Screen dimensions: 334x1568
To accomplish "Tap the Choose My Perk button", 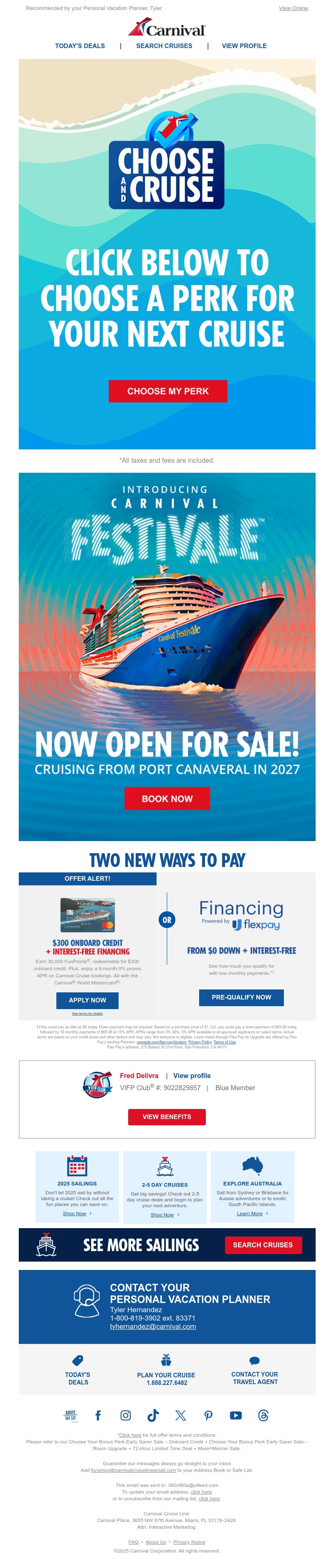I will coord(167,391).
